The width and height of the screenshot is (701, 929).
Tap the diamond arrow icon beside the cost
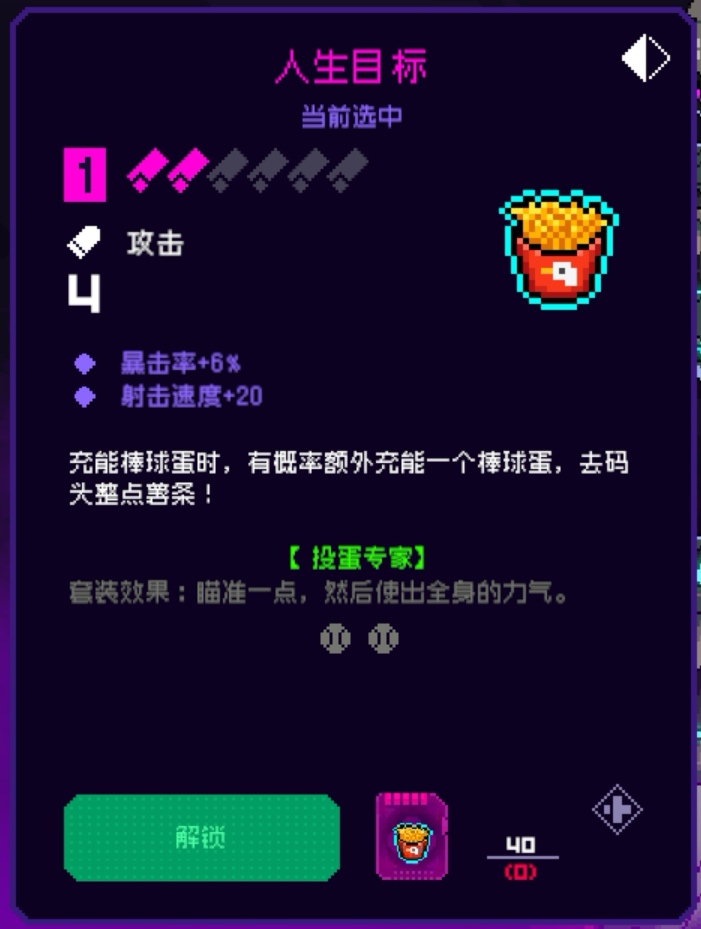point(616,809)
